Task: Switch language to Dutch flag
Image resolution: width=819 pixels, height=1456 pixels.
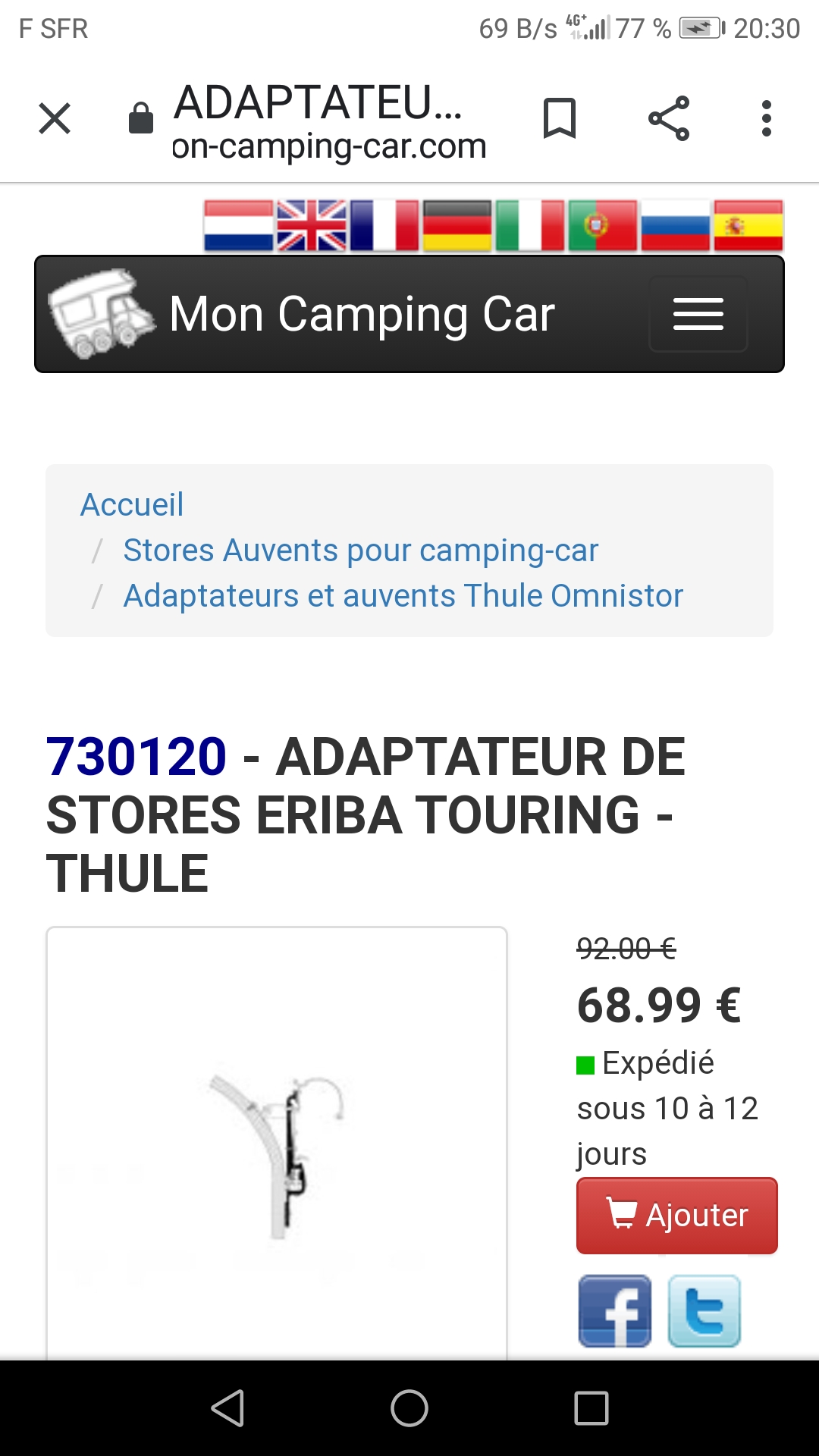Action: (x=239, y=226)
